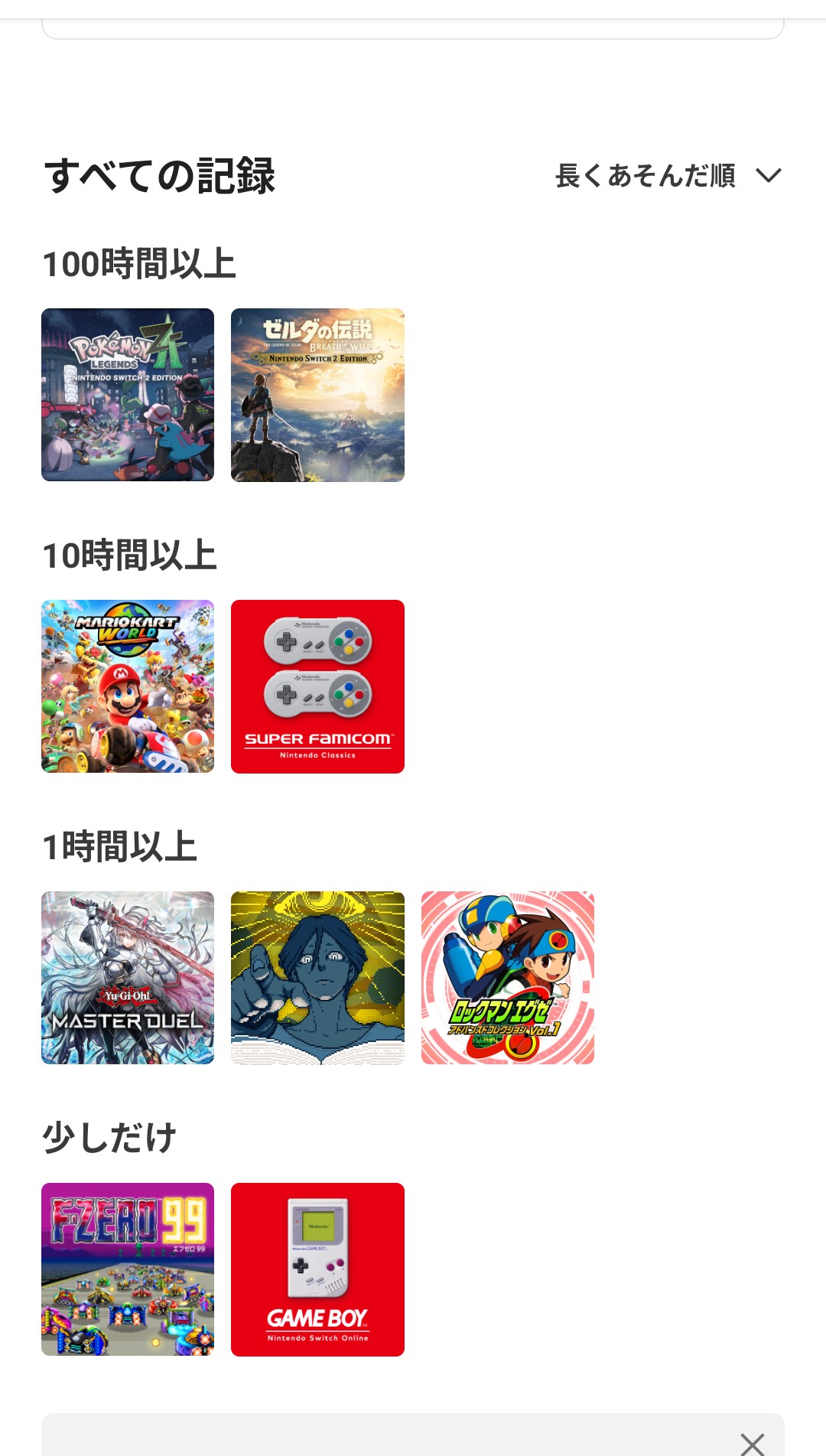Open Super Famicom Nintendo Classics tile
826x1456 pixels.
point(317,686)
